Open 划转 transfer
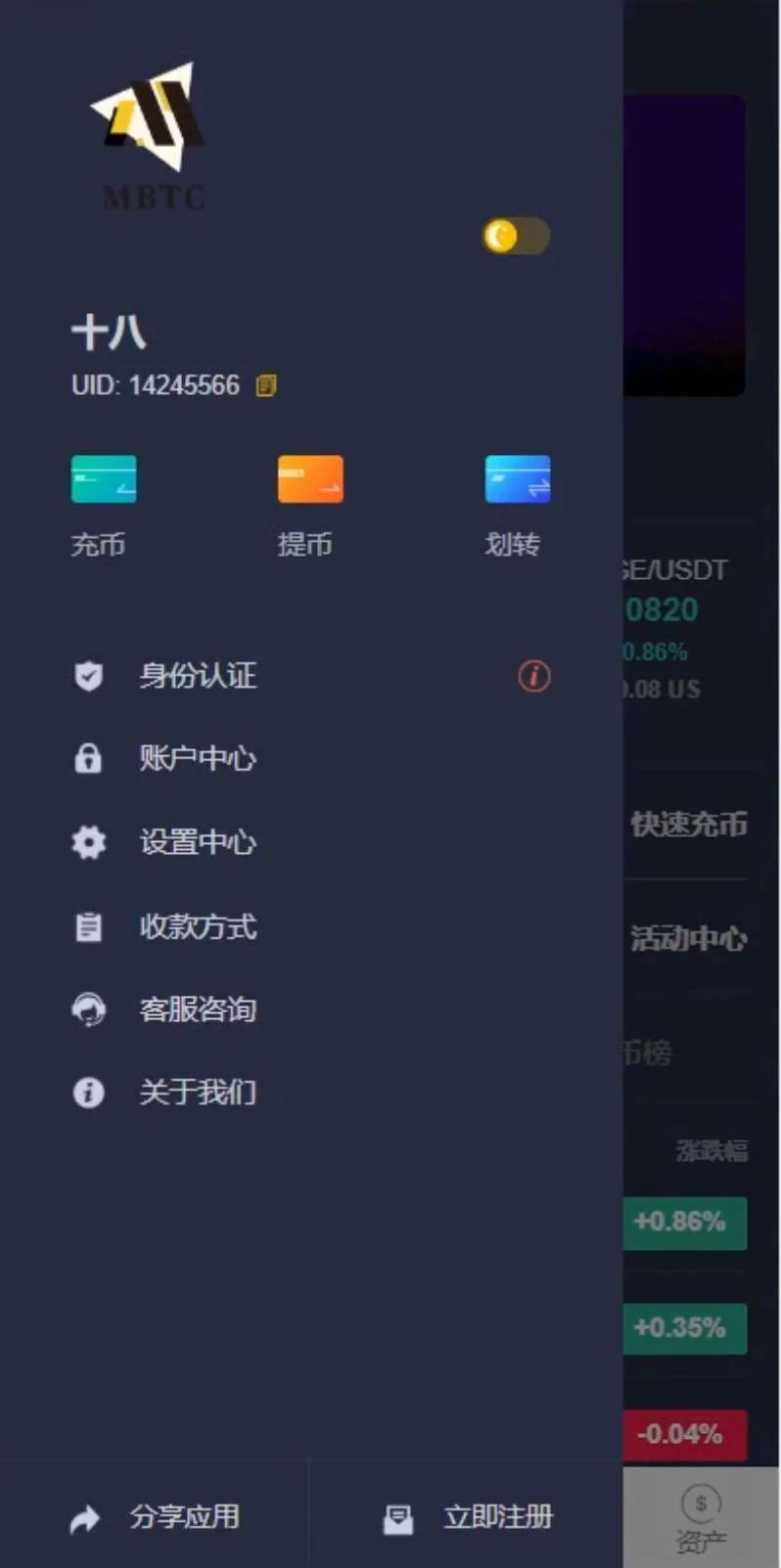This screenshot has width=781, height=1568. [517, 504]
